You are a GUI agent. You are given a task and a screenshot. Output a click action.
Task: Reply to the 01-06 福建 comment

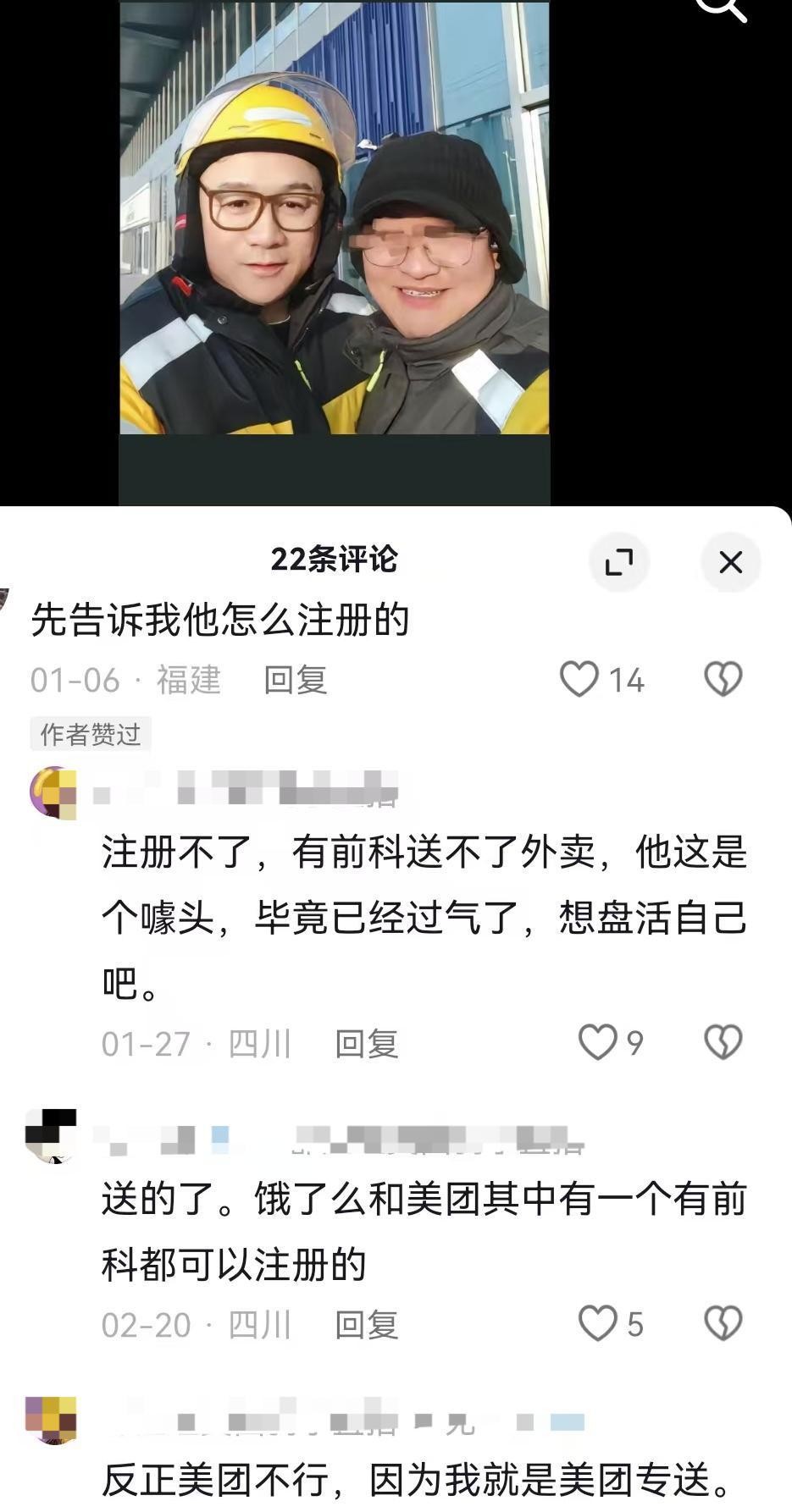pyautogui.click(x=295, y=680)
